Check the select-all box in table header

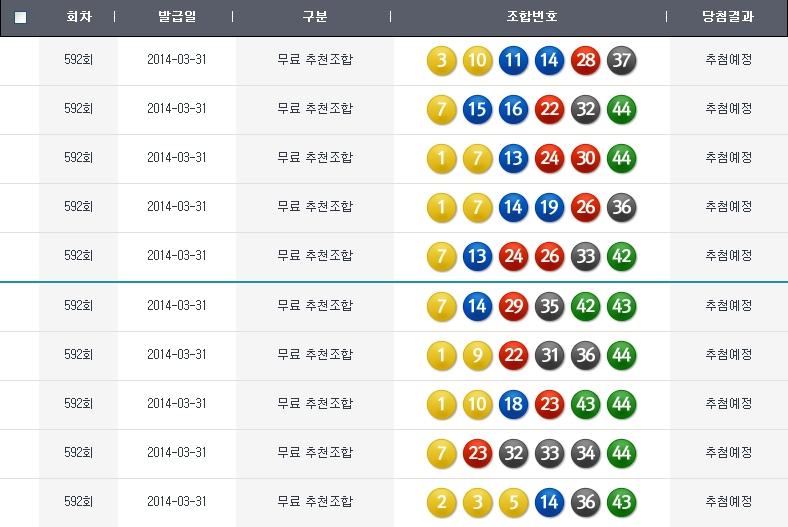[x=21, y=17]
